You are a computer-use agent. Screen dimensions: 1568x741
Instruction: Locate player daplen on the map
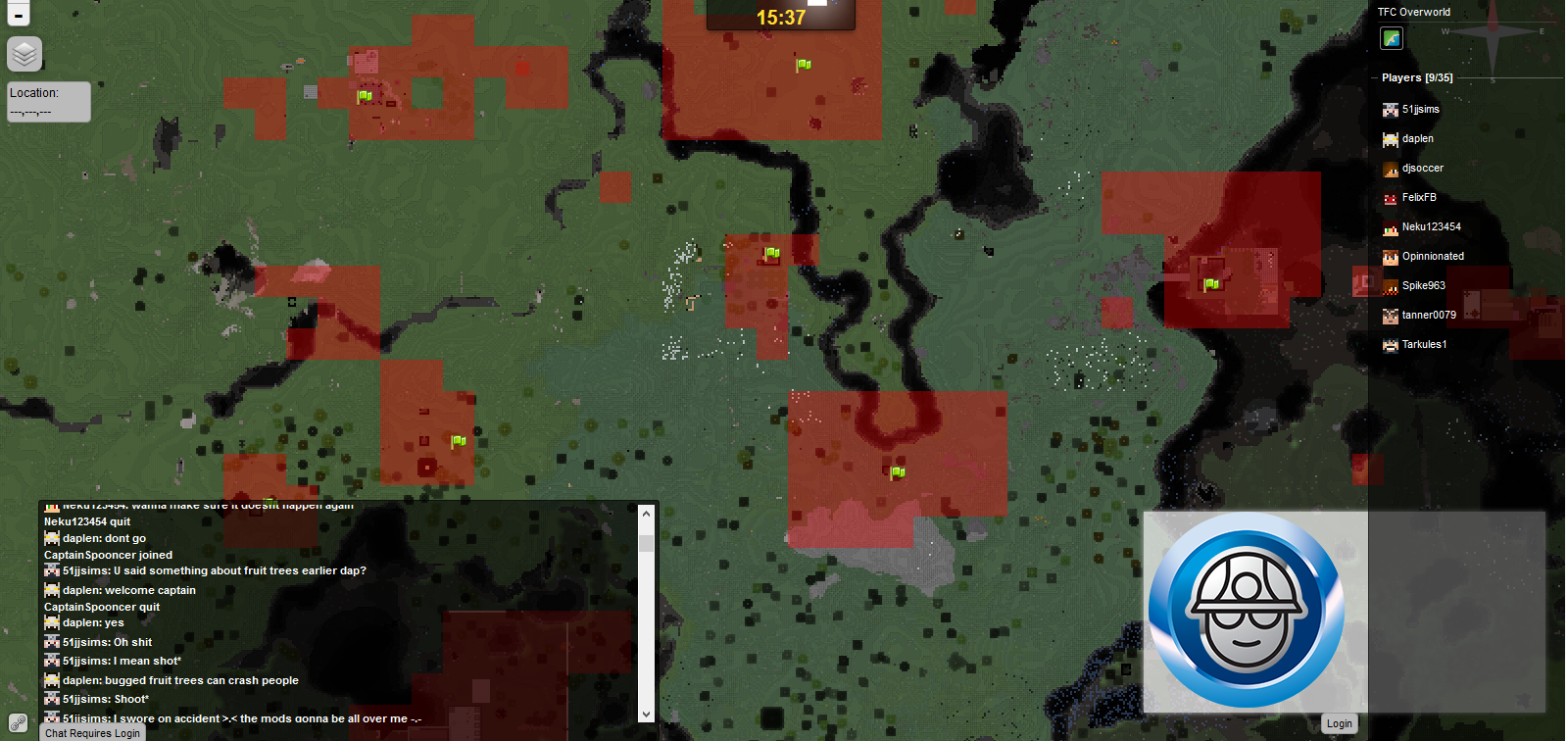1417,139
